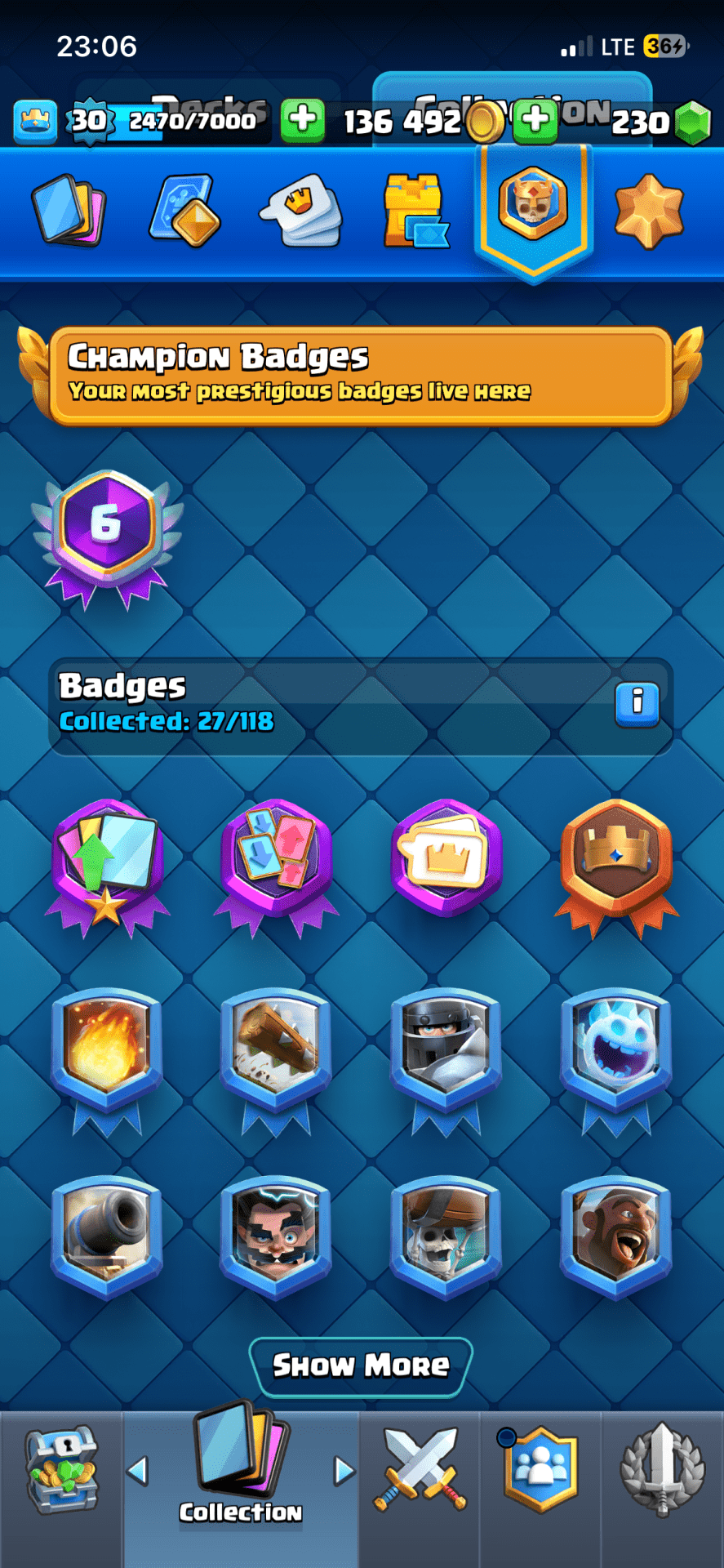Open the tournaments sword wreath tab
Screen dimensions: 724x1568
[x=662, y=1470]
